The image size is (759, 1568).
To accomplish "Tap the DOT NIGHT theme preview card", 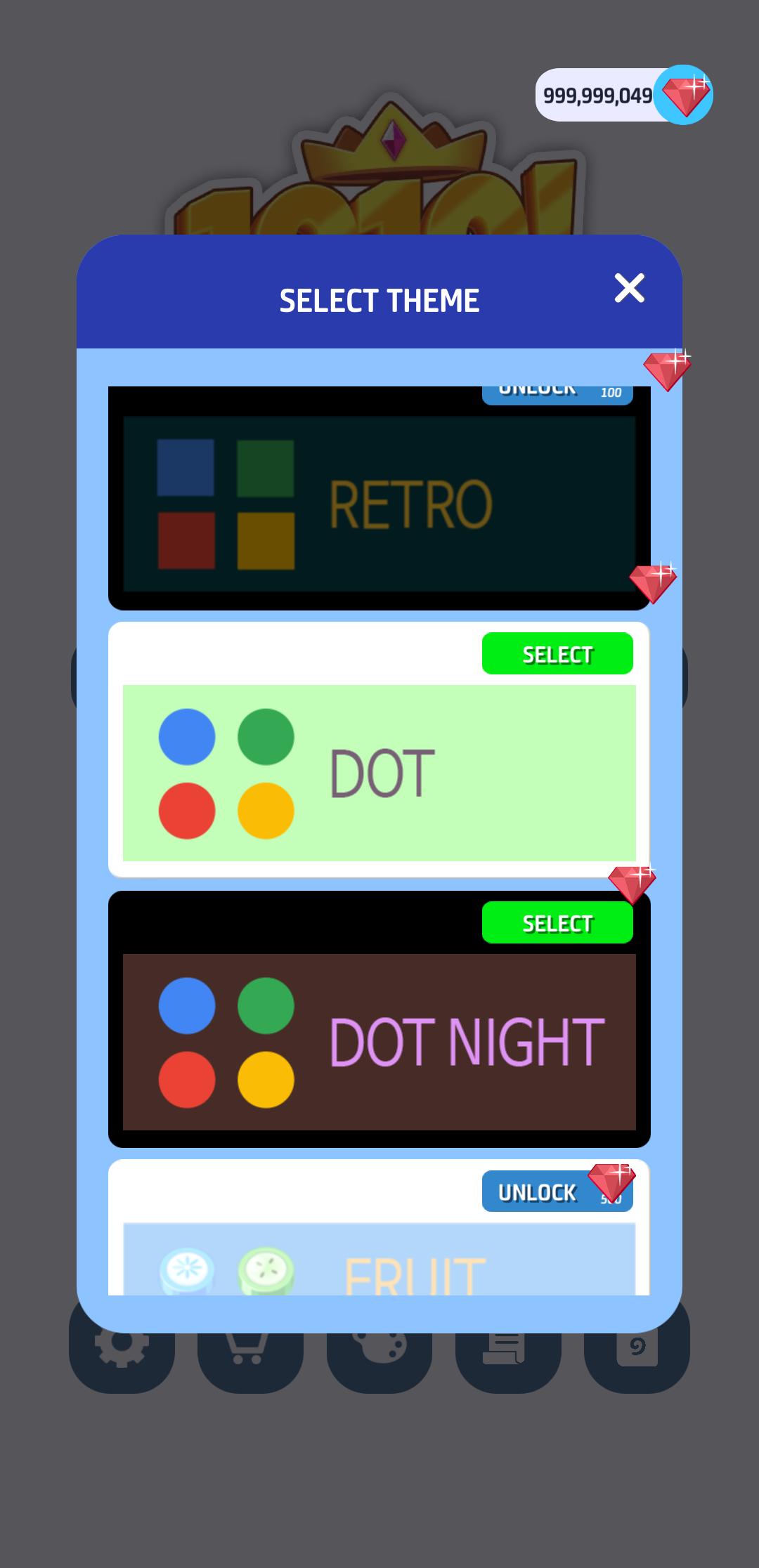I will click(379, 1042).
